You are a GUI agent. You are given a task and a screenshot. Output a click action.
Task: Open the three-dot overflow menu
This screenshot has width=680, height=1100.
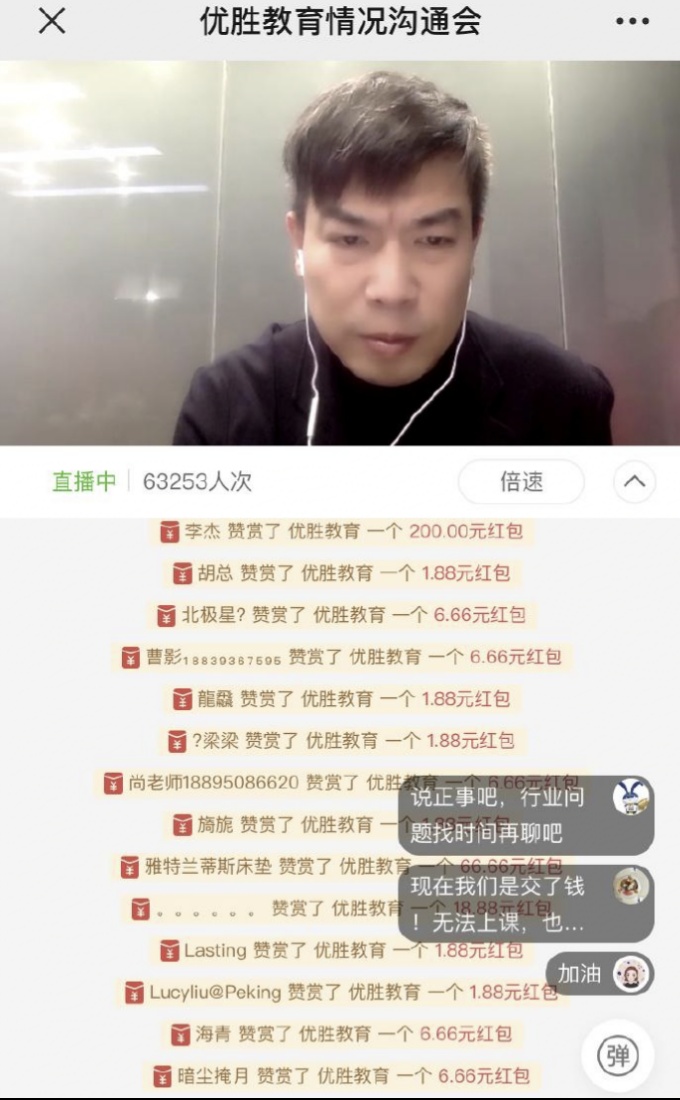pos(632,22)
